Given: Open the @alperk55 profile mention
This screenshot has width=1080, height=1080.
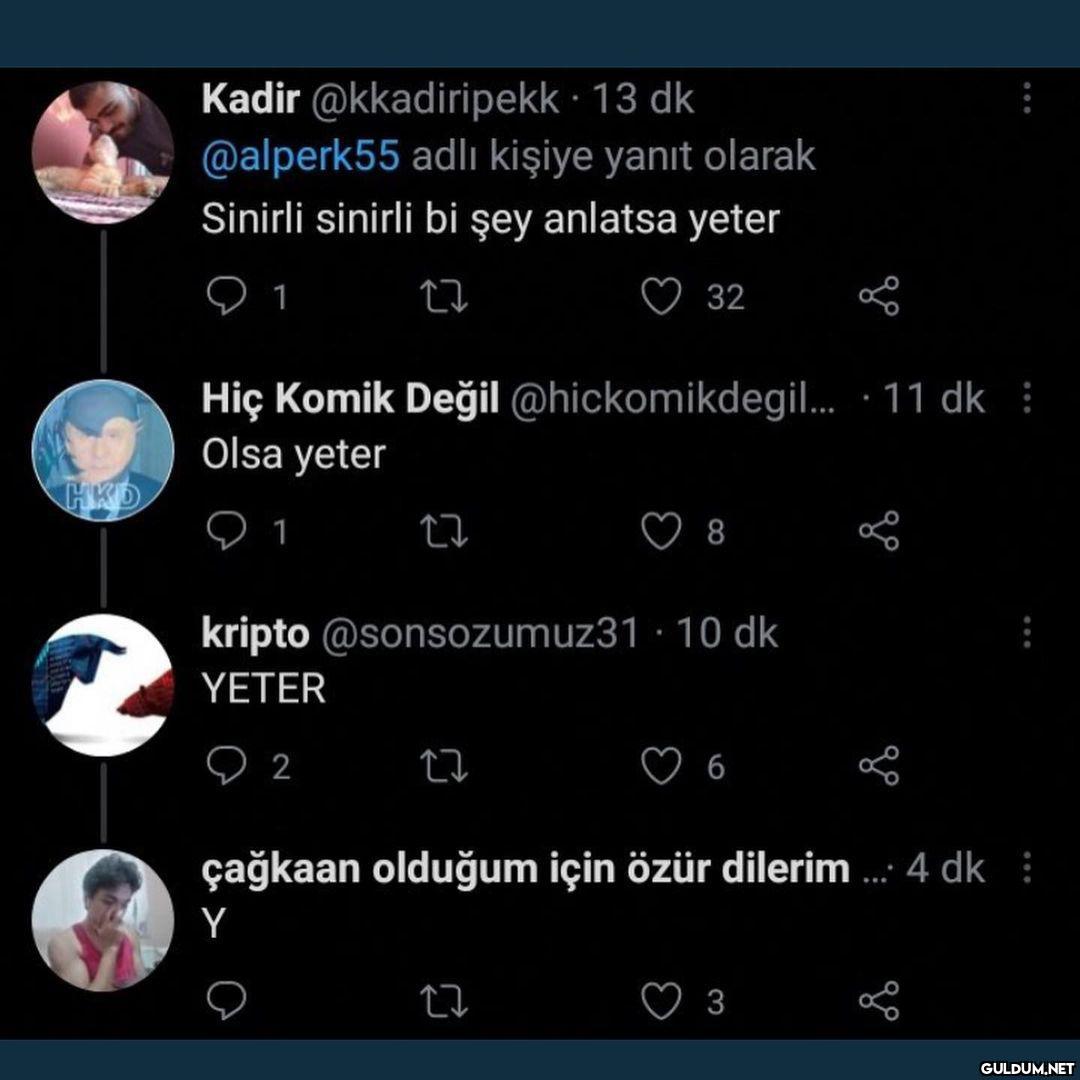Looking at the screenshot, I should click(302, 157).
